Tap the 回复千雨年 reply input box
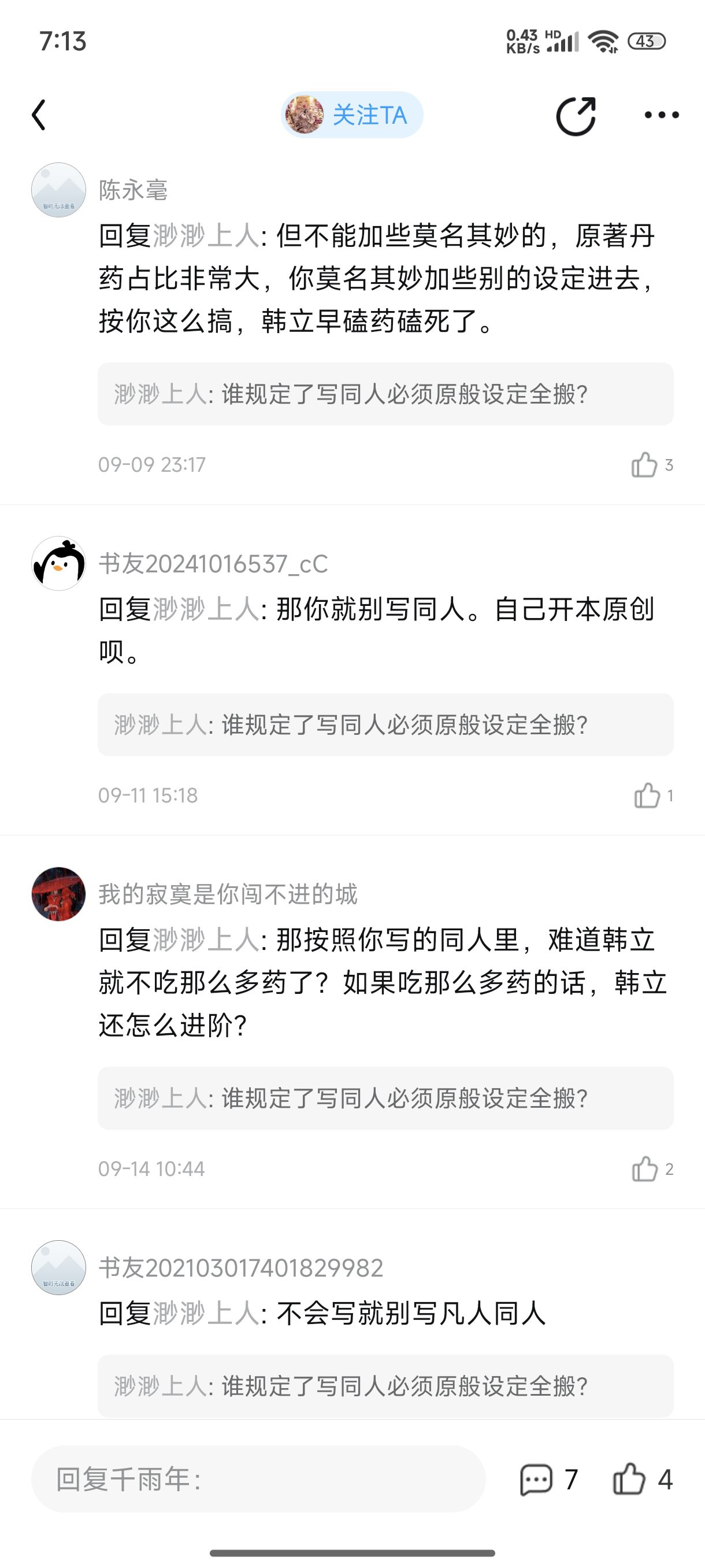This screenshot has width=705, height=1568. coord(258,1479)
